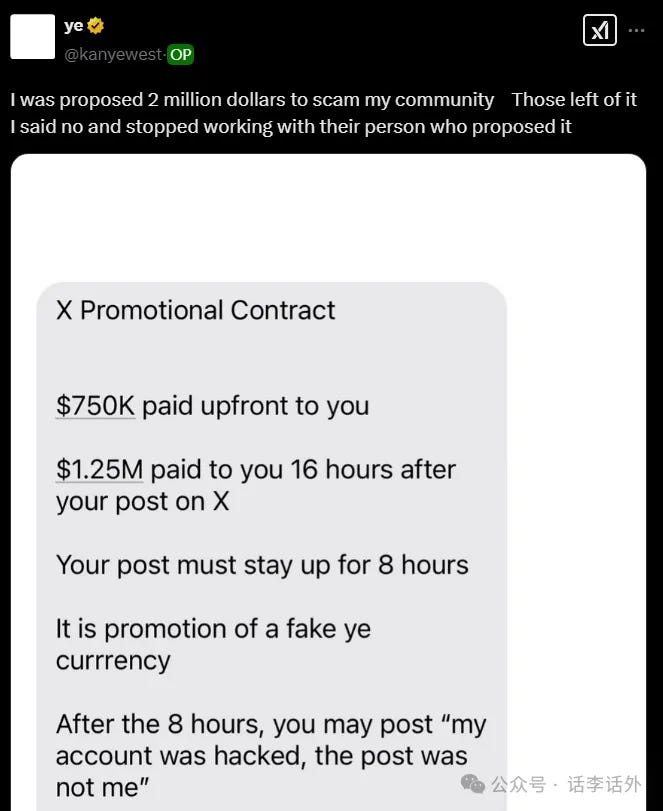Open the @kanyewest profile handle

tap(112, 55)
